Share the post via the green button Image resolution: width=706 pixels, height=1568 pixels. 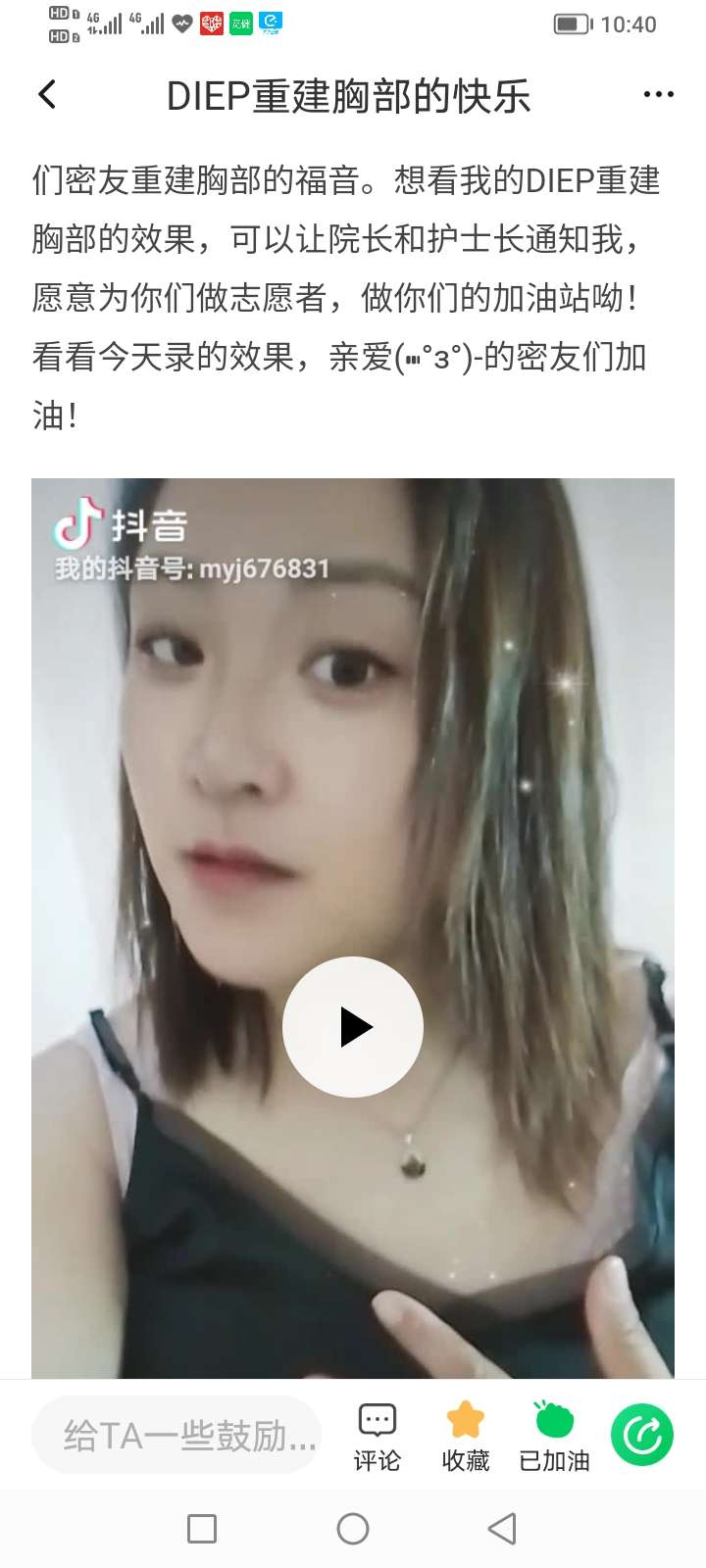[x=642, y=1435]
